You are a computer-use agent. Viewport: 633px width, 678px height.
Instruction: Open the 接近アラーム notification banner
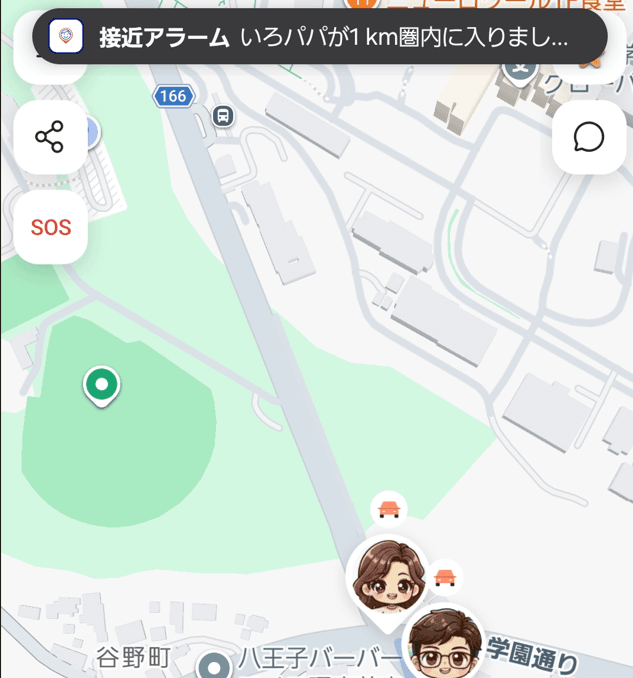pyautogui.click(x=320, y=38)
